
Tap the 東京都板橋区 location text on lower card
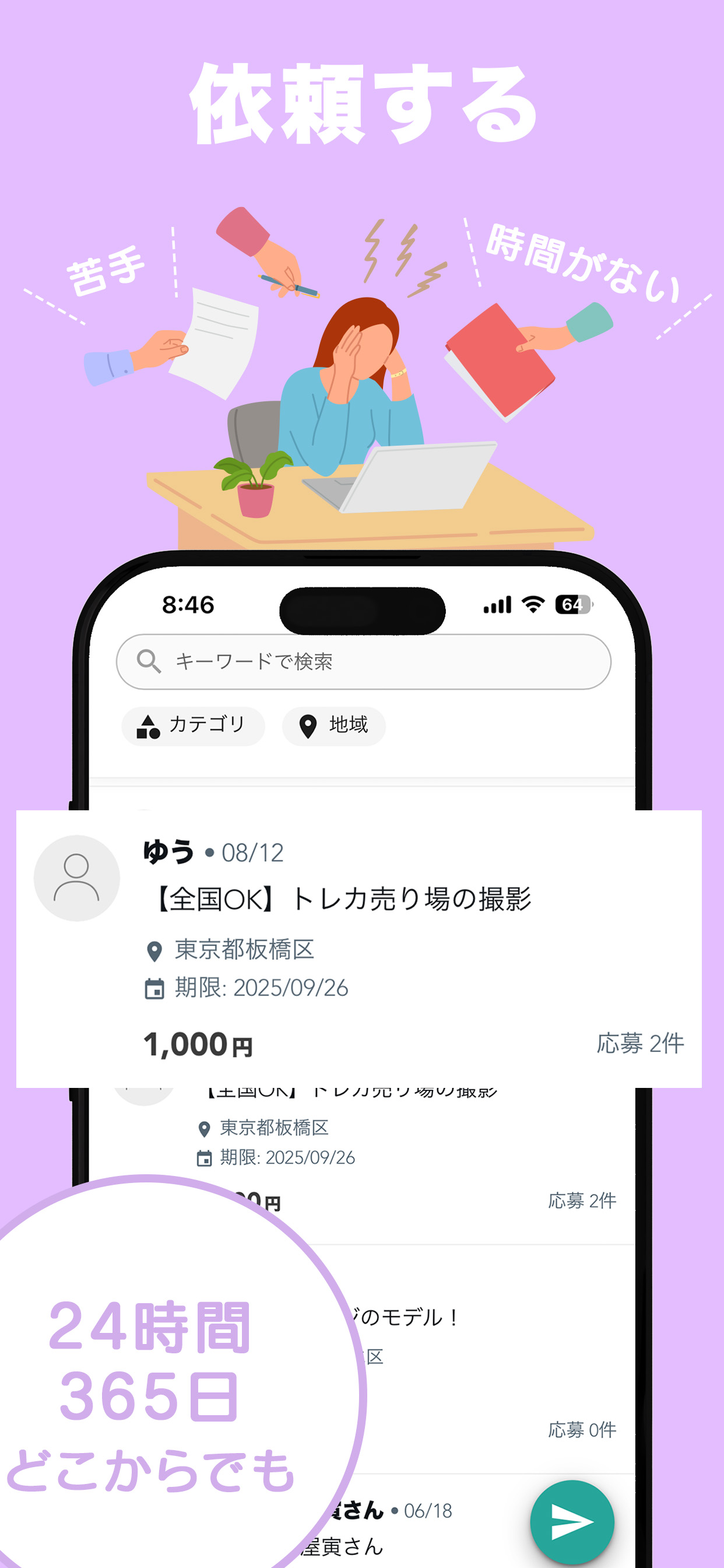(274, 1130)
